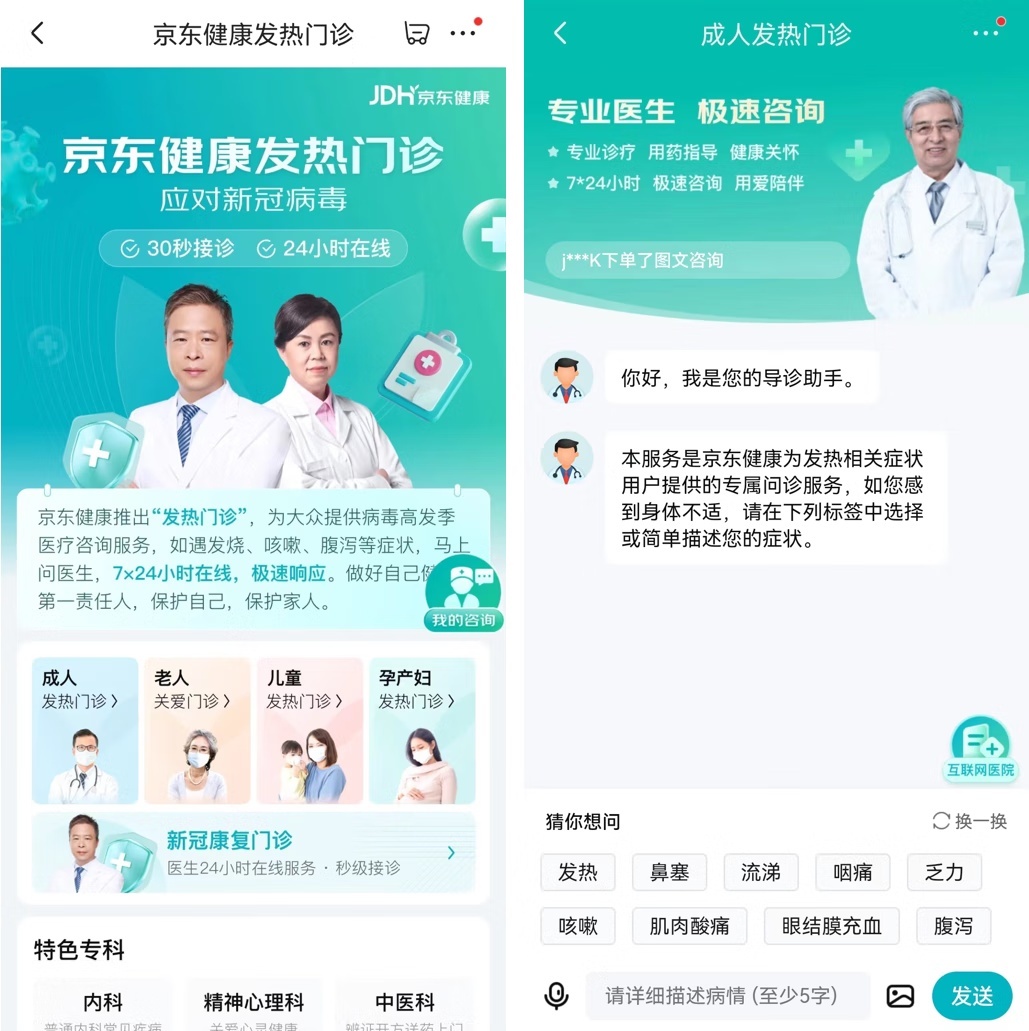Select the 精神心理科 specialty
The width and height of the screenshot is (1029, 1031).
point(254,1004)
